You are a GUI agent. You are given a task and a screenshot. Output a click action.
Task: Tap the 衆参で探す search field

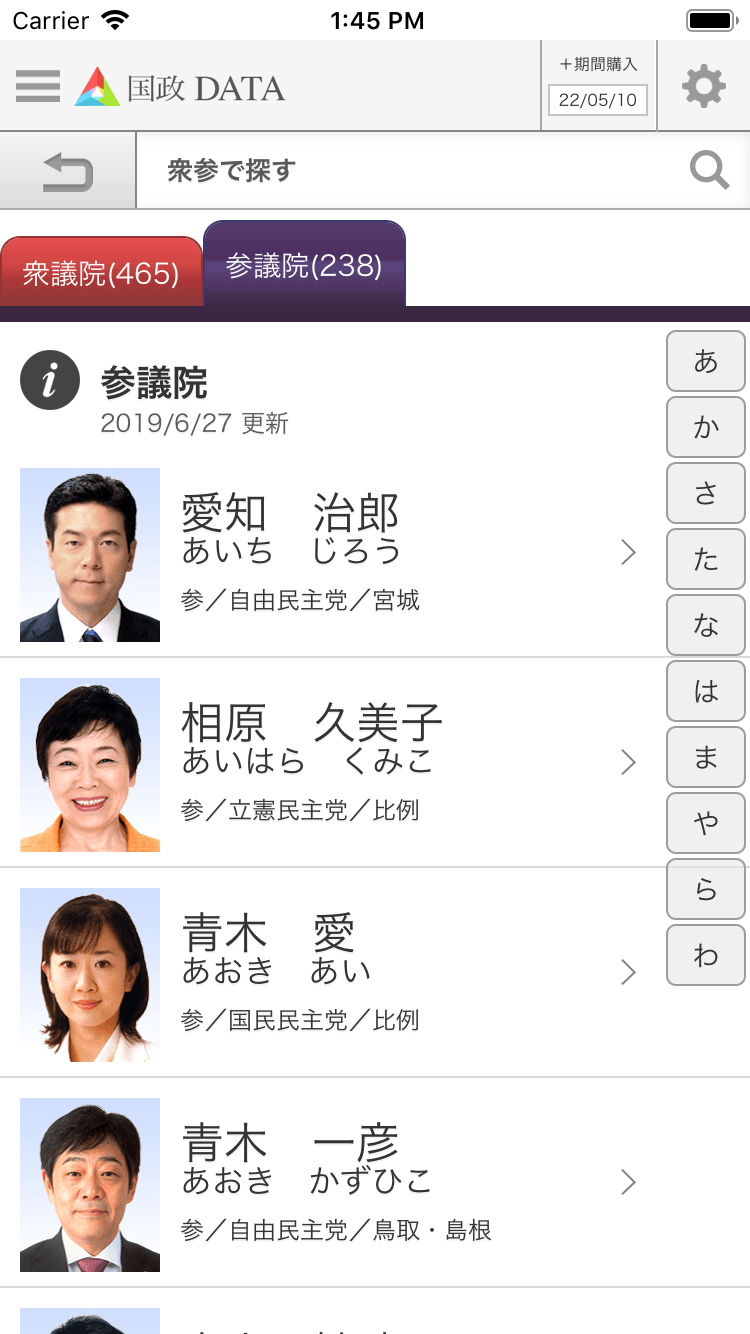click(410, 171)
